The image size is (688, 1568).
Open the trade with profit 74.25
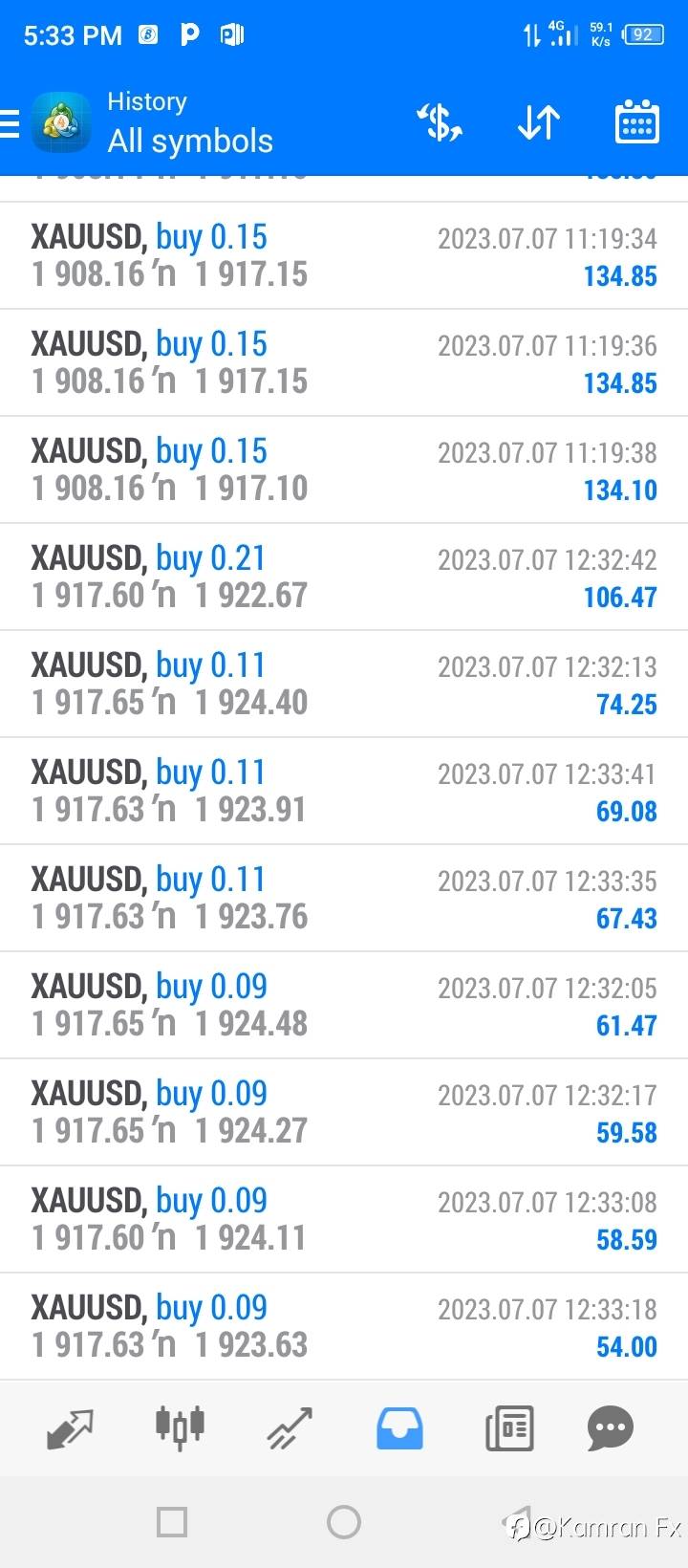(x=344, y=684)
